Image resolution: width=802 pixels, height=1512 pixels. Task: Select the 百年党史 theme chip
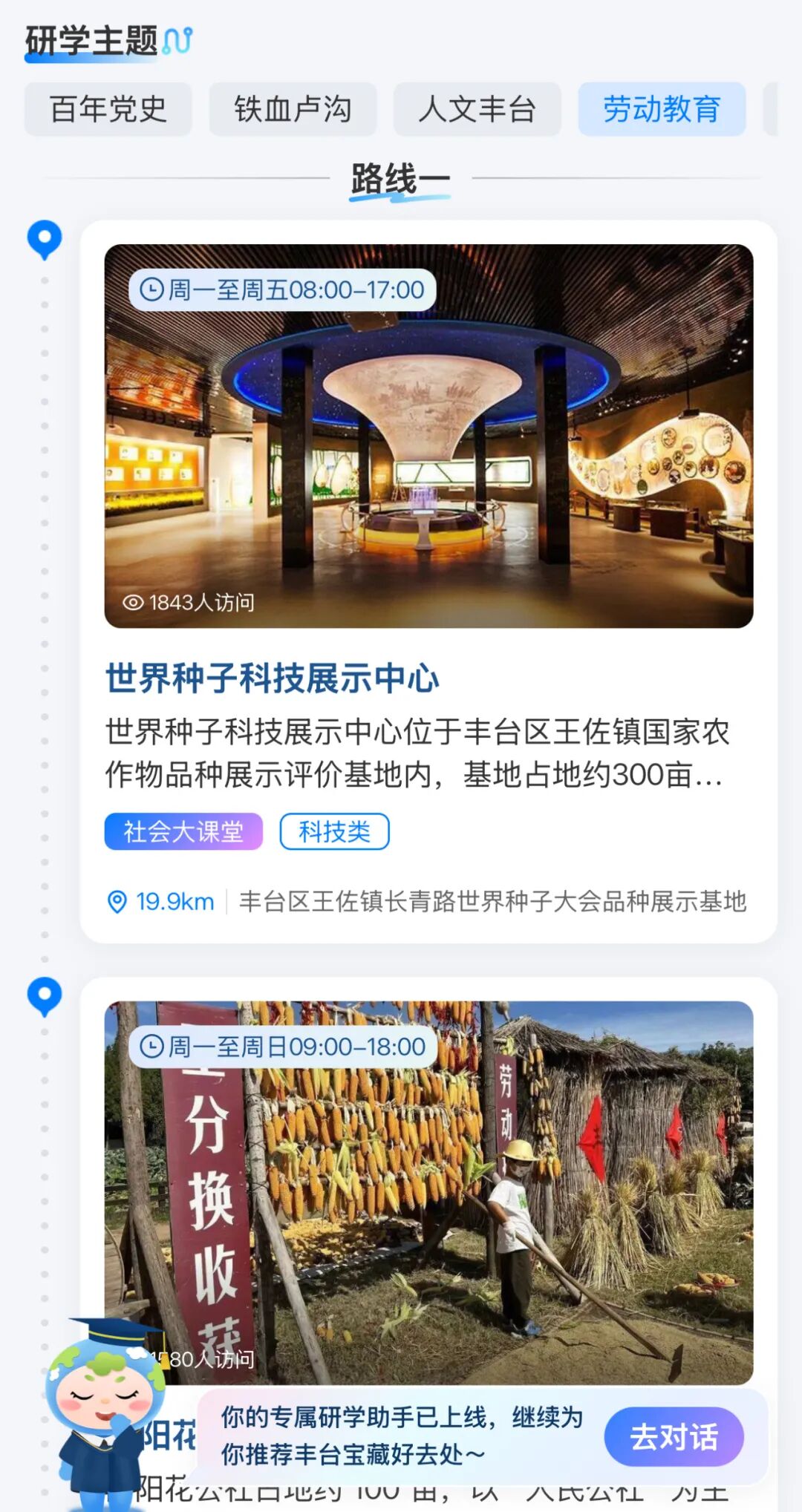(x=108, y=109)
